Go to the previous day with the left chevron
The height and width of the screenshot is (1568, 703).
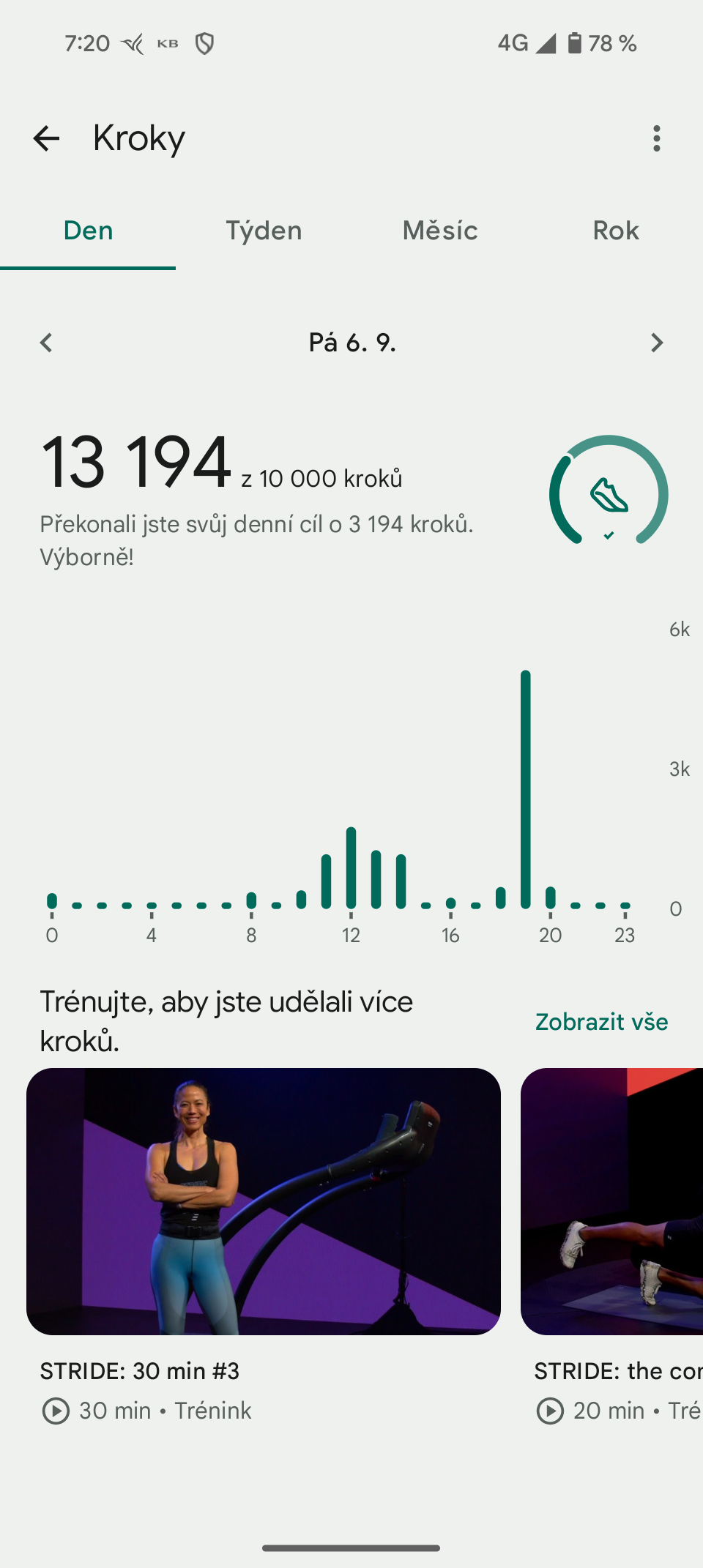pyautogui.click(x=46, y=342)
